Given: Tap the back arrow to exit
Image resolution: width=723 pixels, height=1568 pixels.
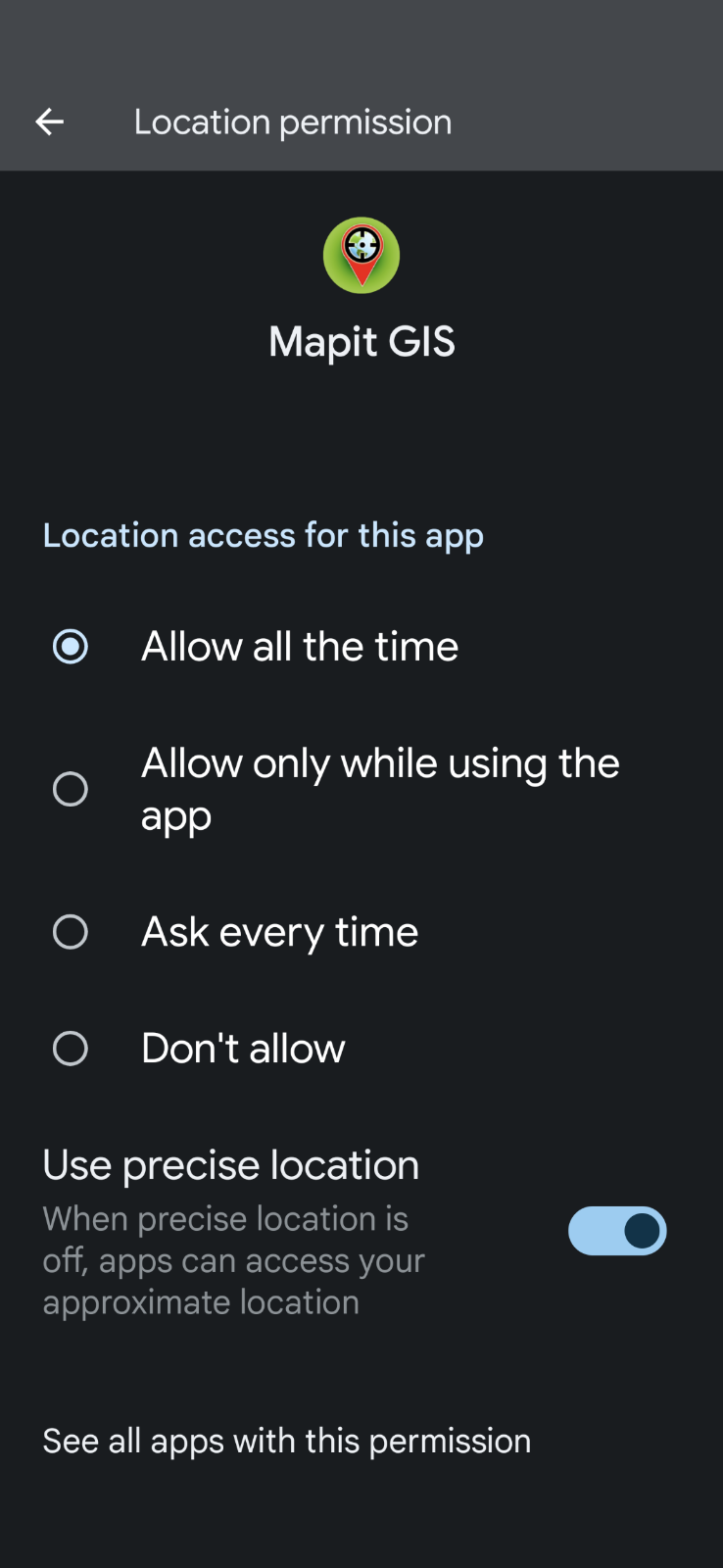Looking at the screenshot, I should click(49, 122).
